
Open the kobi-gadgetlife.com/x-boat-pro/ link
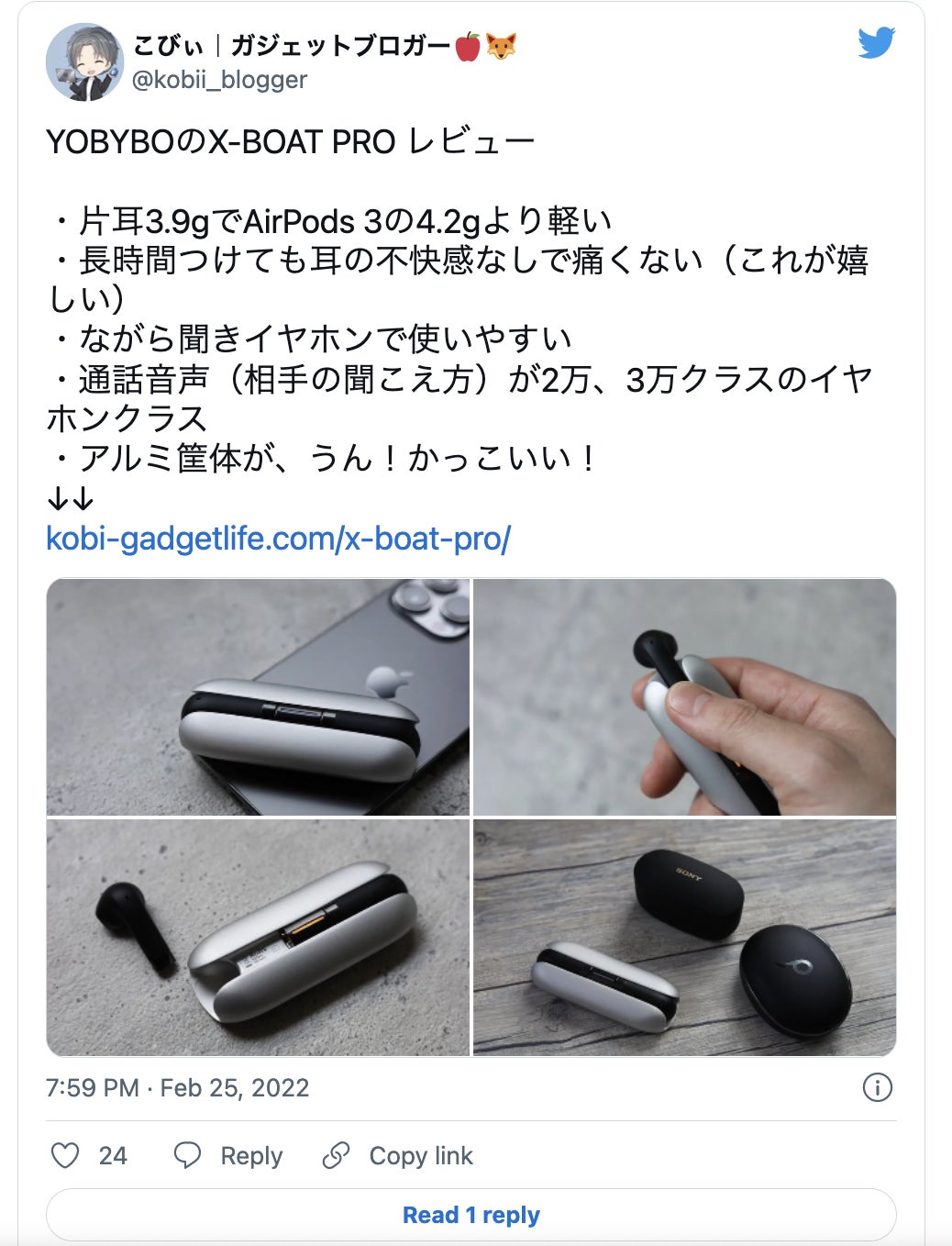point(278,538)
